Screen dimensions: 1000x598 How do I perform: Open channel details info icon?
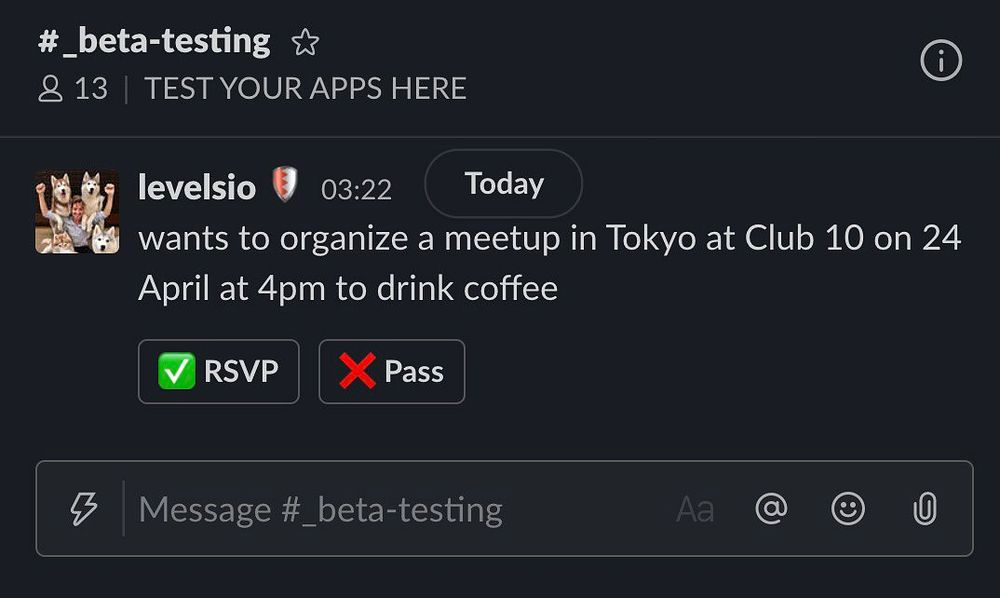940,62
